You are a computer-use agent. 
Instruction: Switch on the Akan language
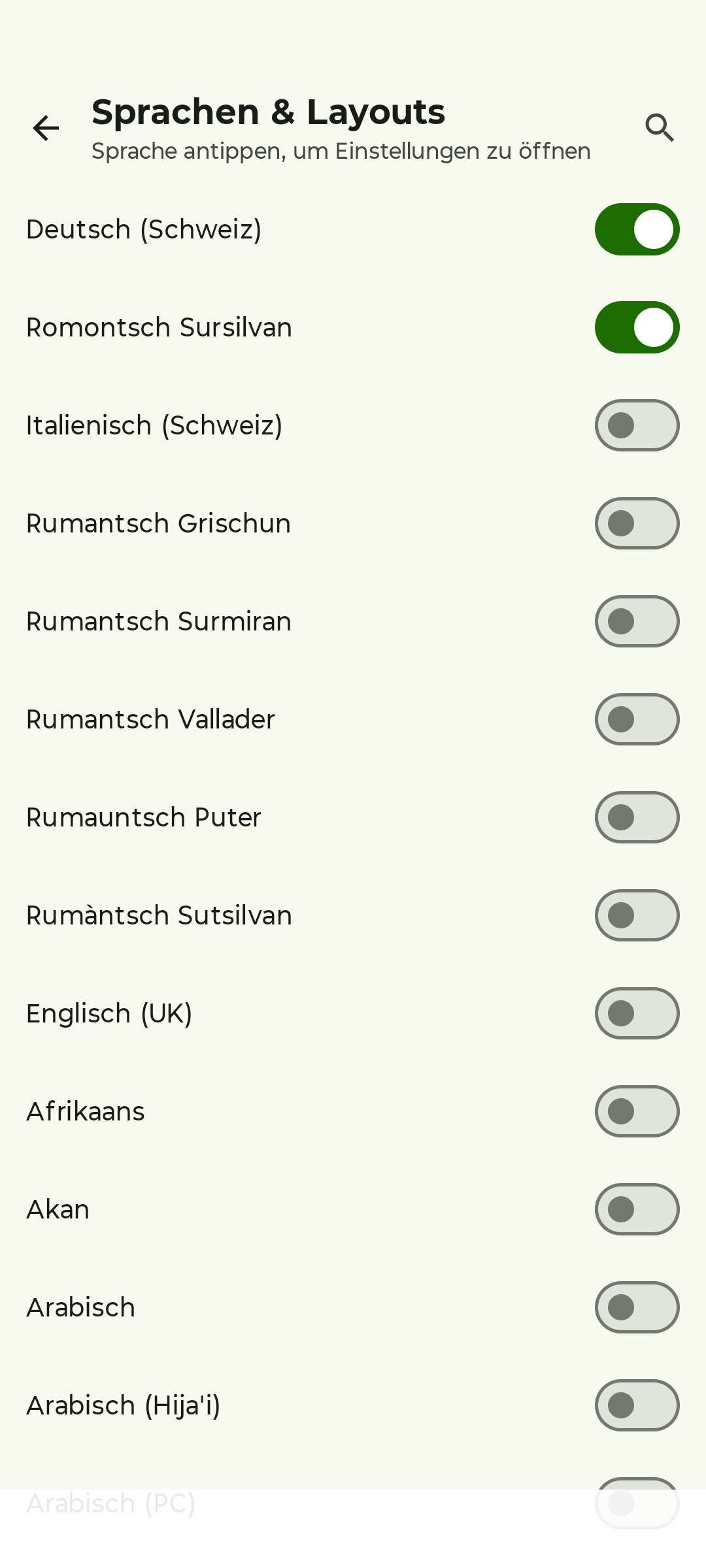point(637,1209)
